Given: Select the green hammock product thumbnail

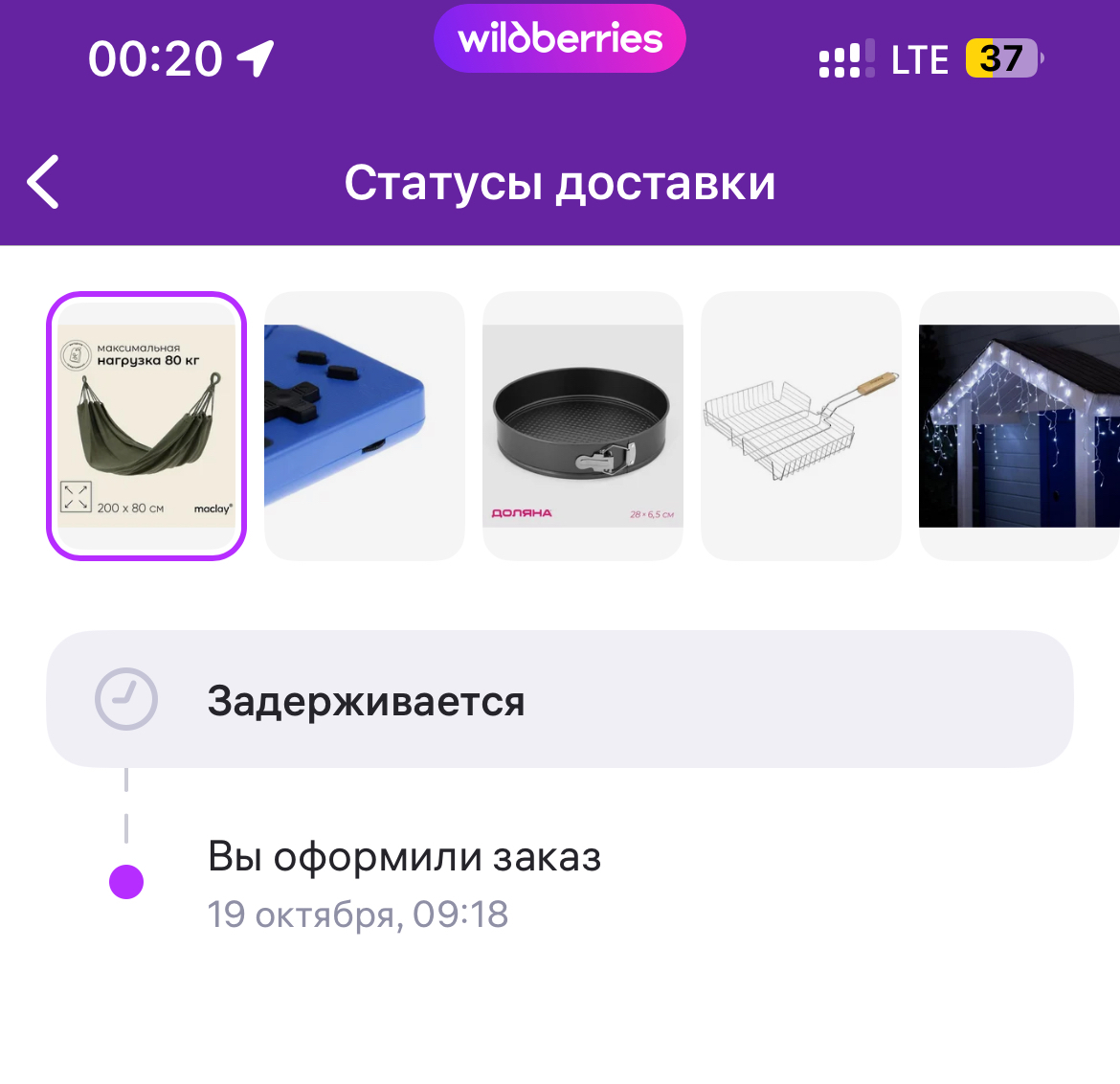Looking at the screenshot, I should (x=146, y=425).
